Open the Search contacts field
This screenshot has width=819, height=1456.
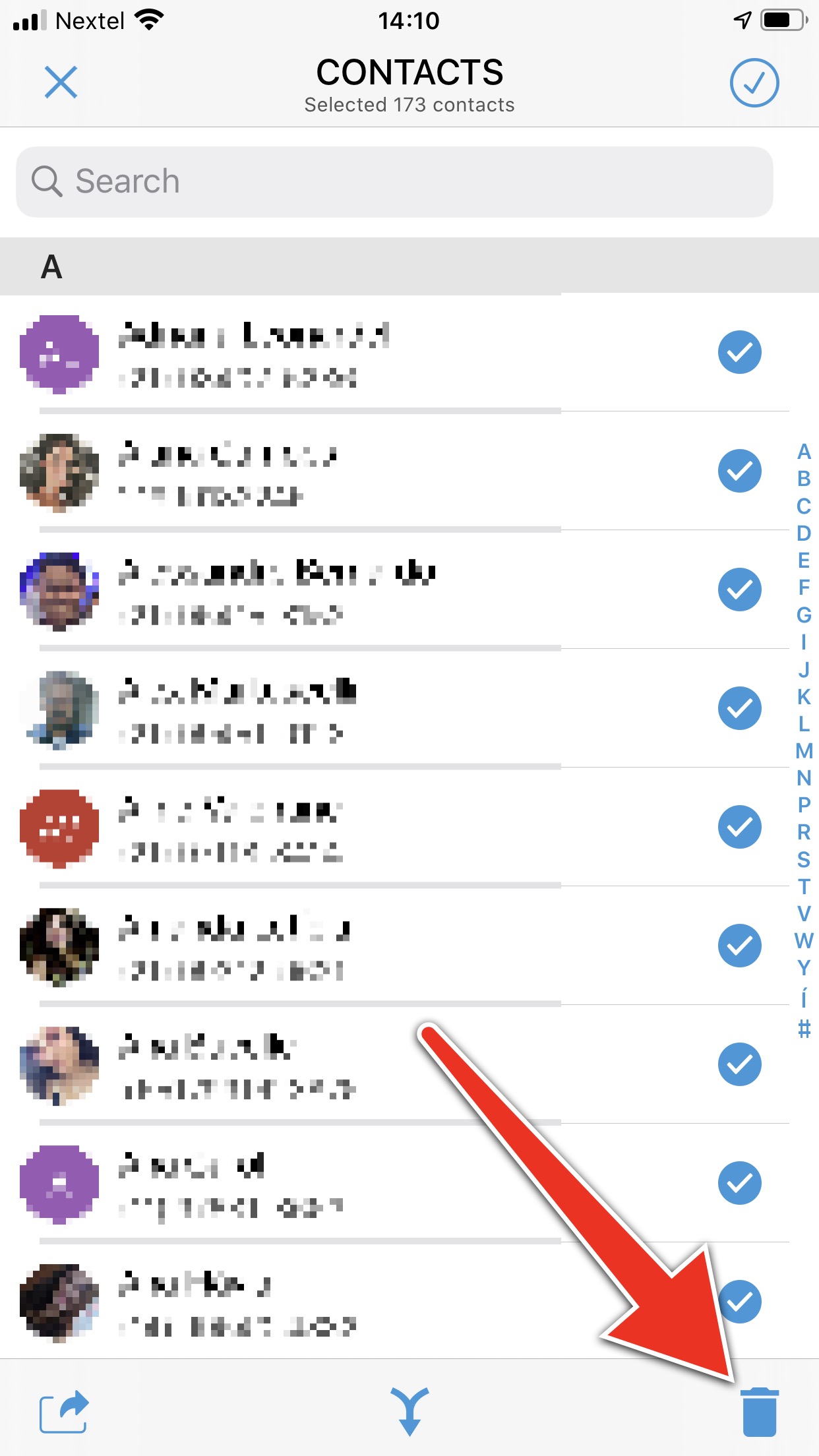(x=394, y=181)
